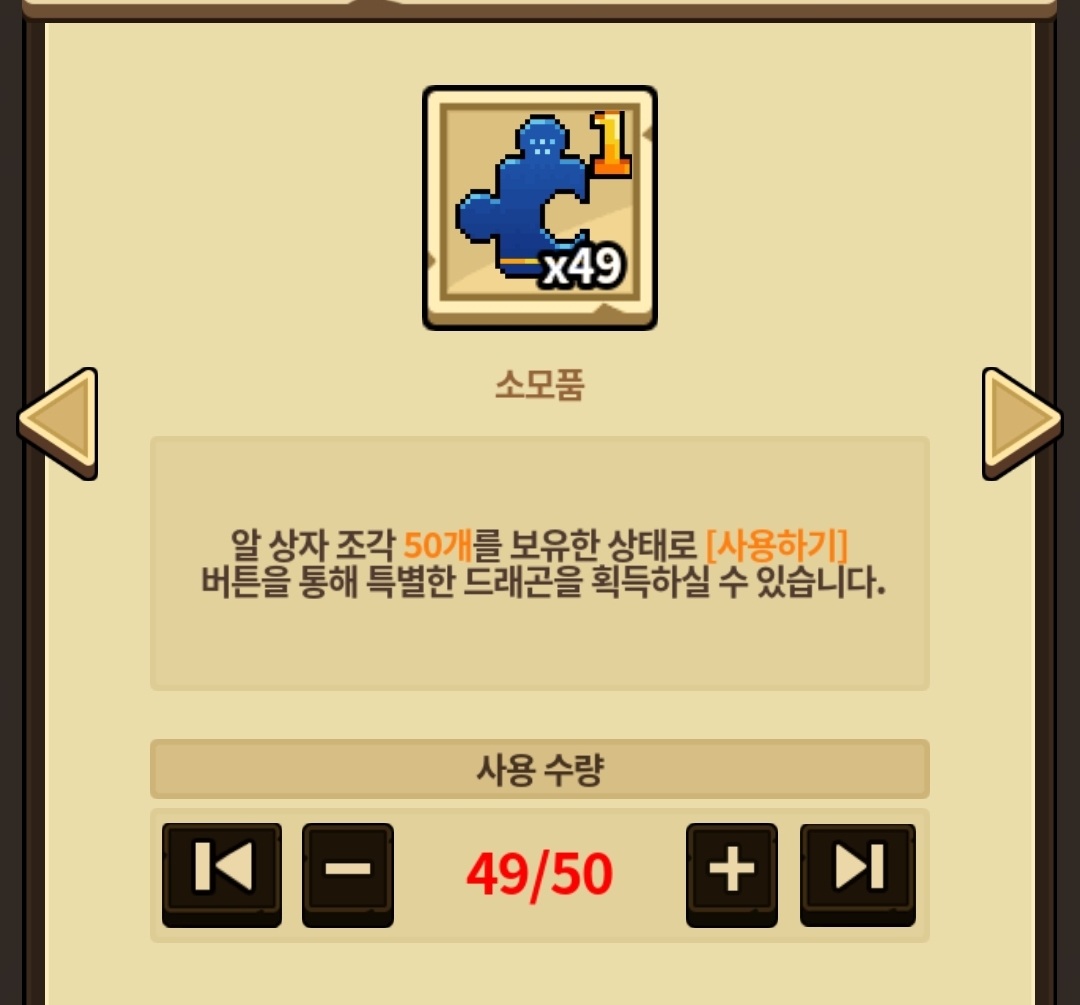Decrease use quantity with minus button
Viewport: 1080px width, 1005px height.
point(348,874)
